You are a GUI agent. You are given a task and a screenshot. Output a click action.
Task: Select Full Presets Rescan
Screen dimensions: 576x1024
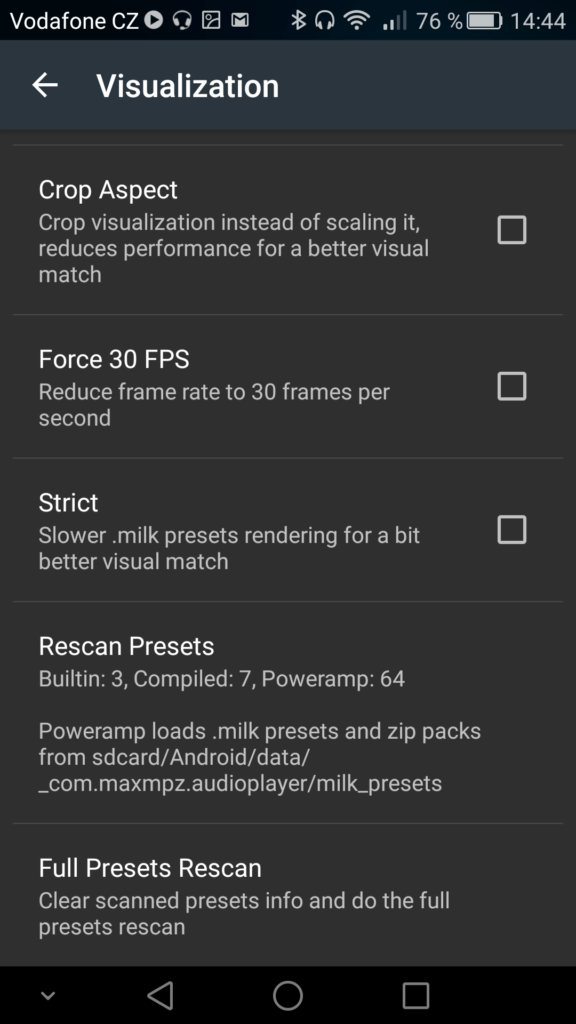click(x=288, y=895)
